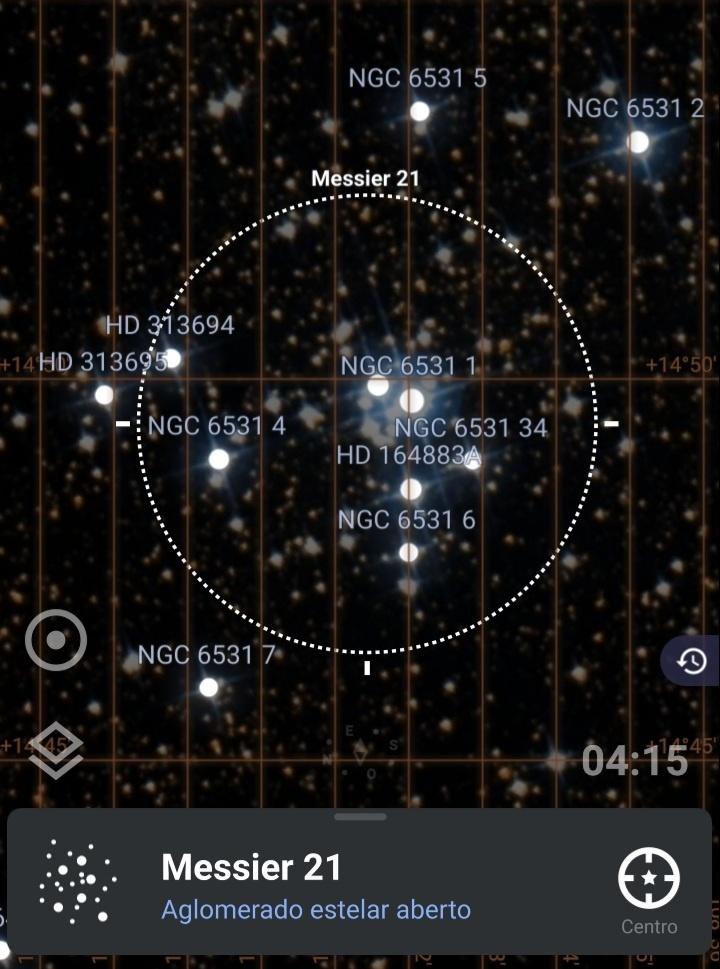Image resolution: width=720 pixels, height=969 pixels.
Task: Tap the 04:15 time display
Action: point(635,762)
